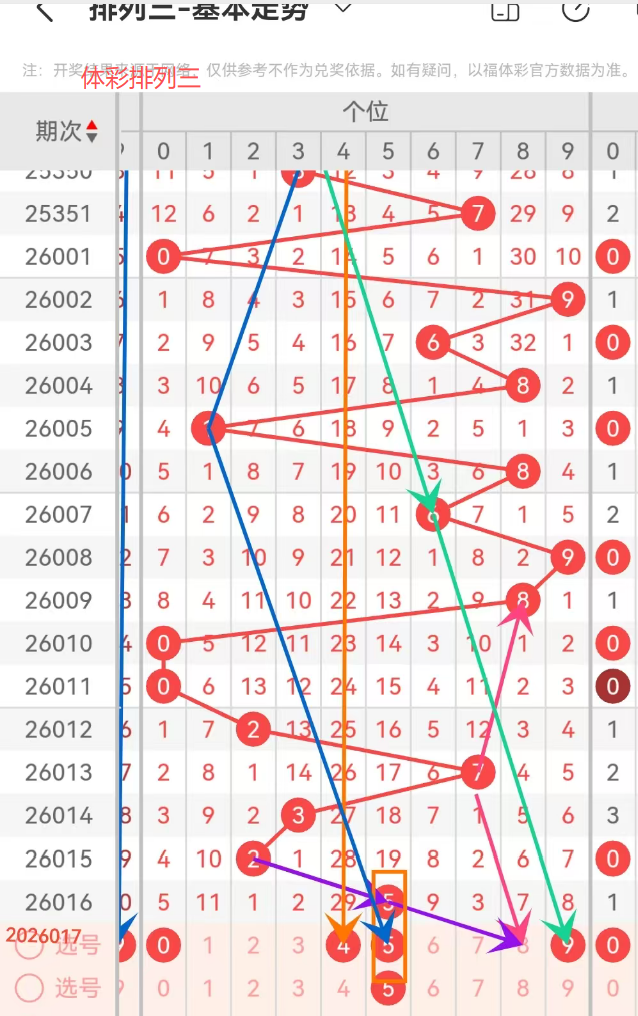Screen dimensions: 638x1016
Task: Go back using the top-left arrow
Action: pyautogui.click(x=44, y=10)
